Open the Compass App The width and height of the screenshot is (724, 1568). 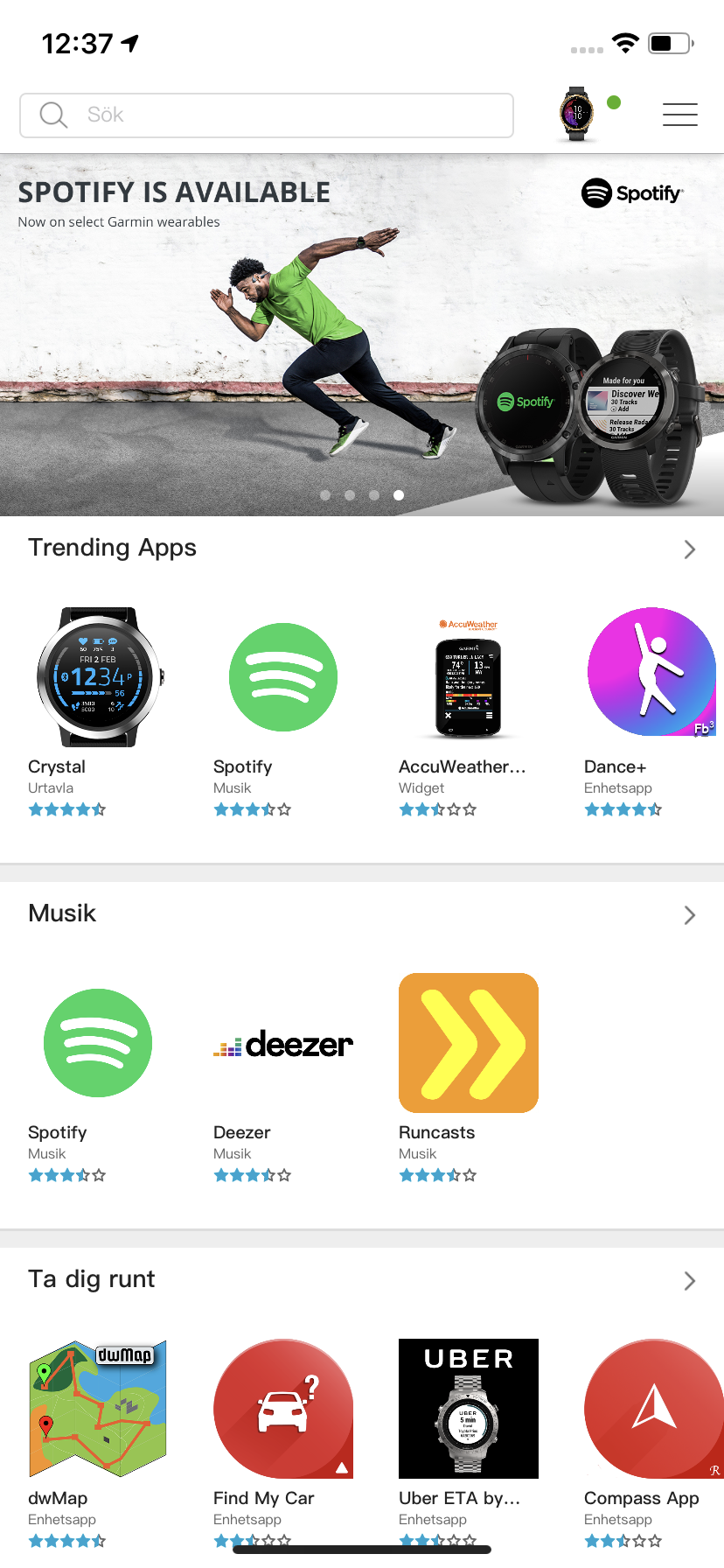pyautogui.click(x=653, y=1409)
